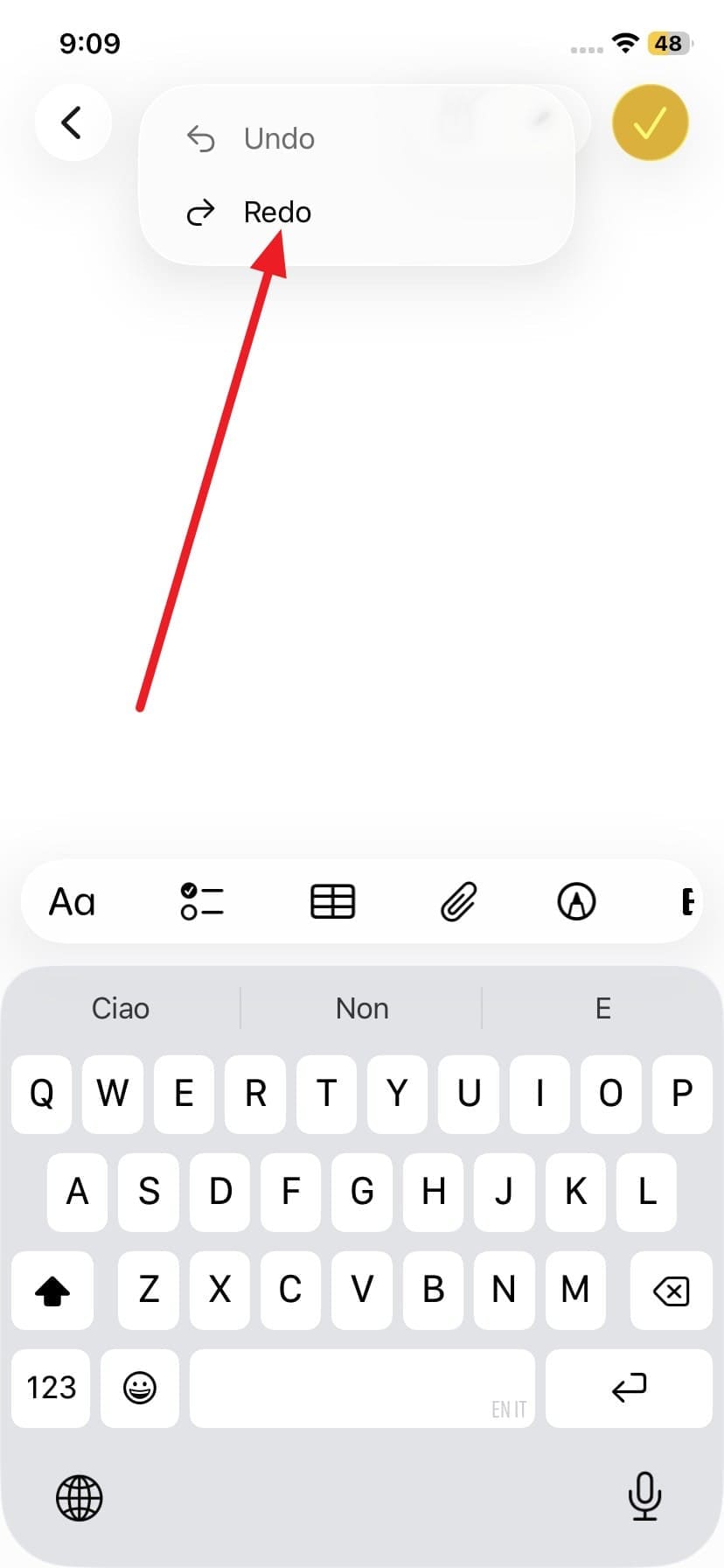Tap the back chevron to exit the note
This screenshot has width=724, height=1568.
73,122
